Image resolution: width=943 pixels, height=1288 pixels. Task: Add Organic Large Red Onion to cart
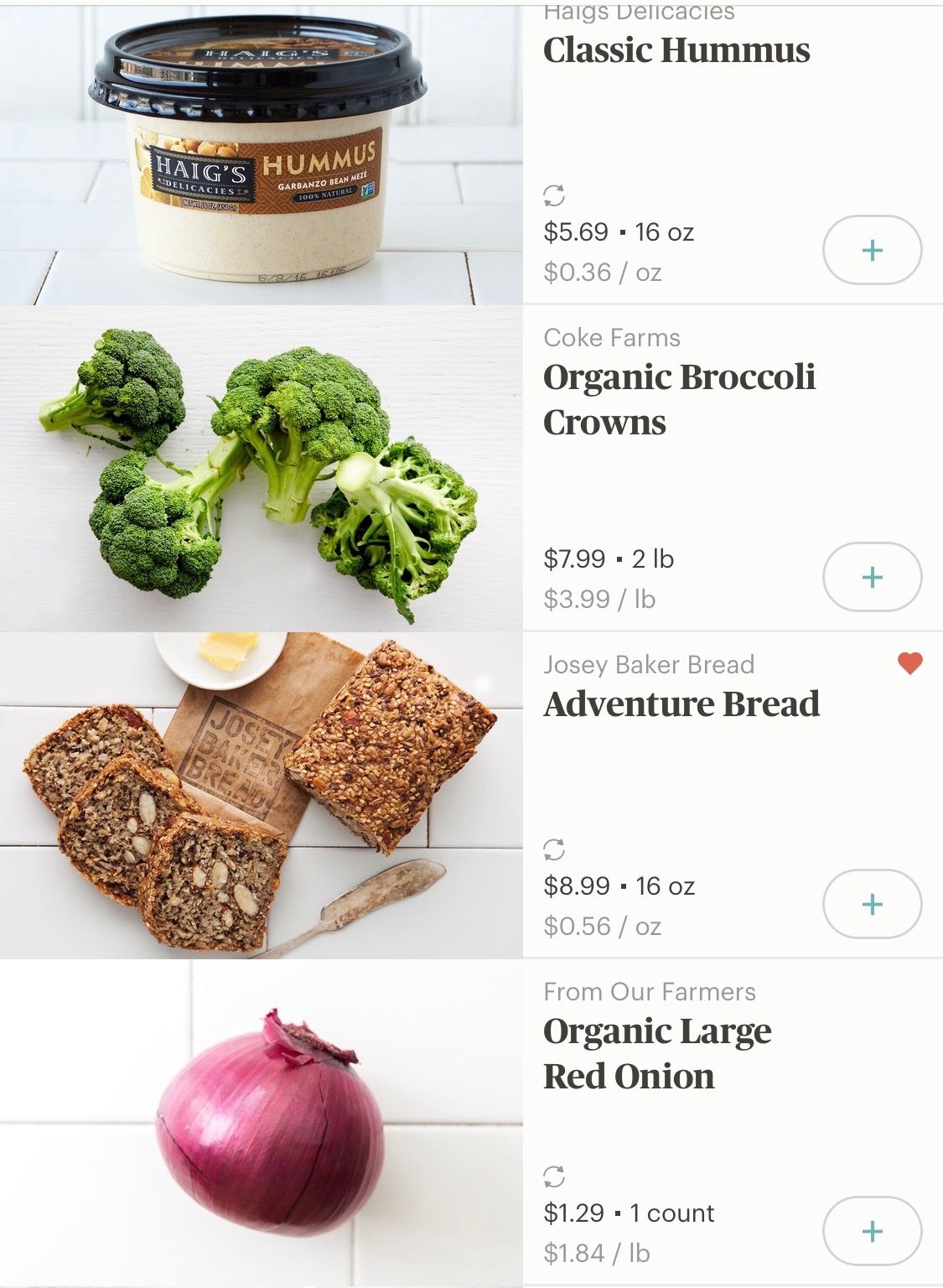(872, 1231)
